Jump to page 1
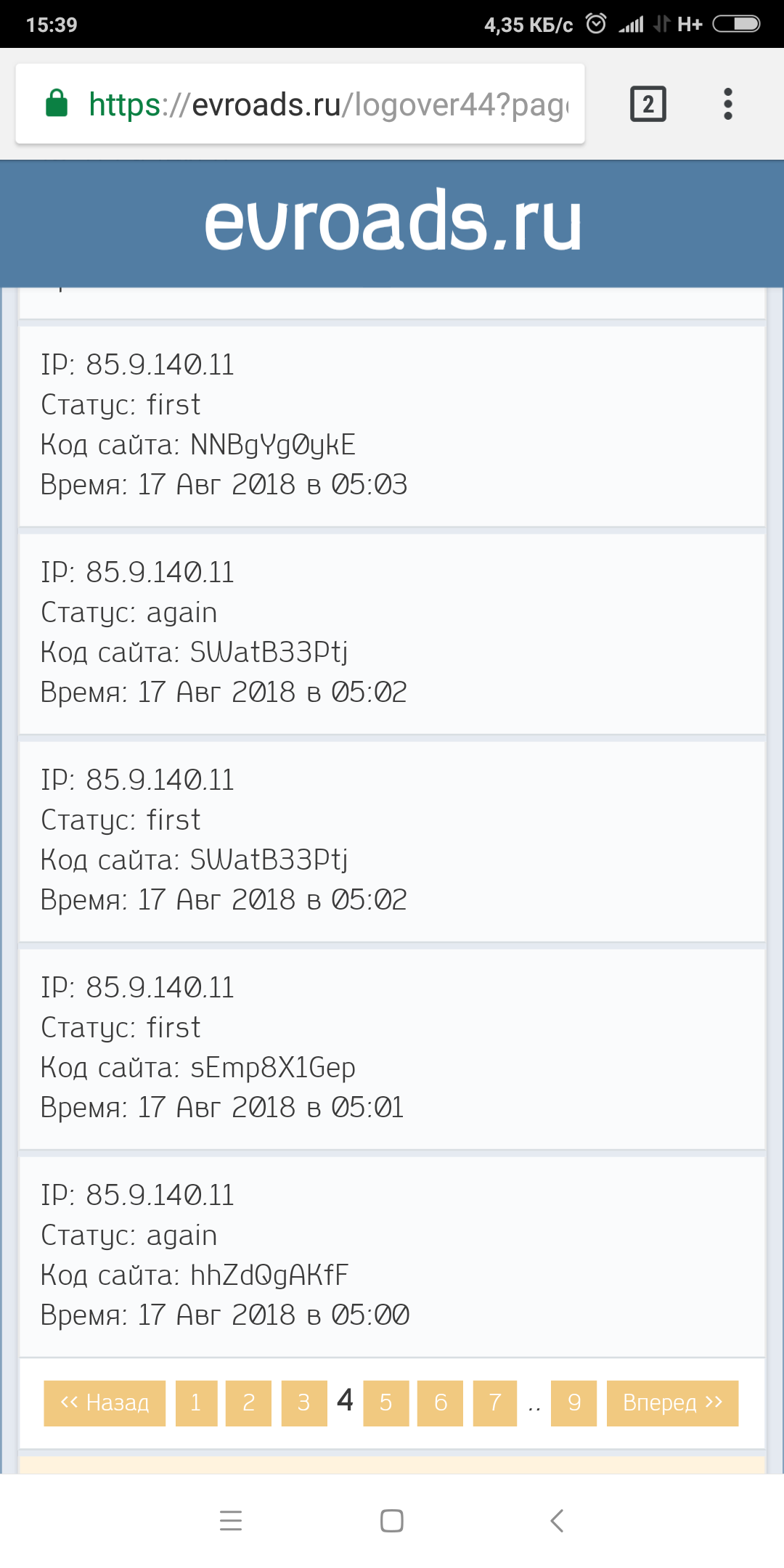 pyautogui.click(x=196, y=1402)
